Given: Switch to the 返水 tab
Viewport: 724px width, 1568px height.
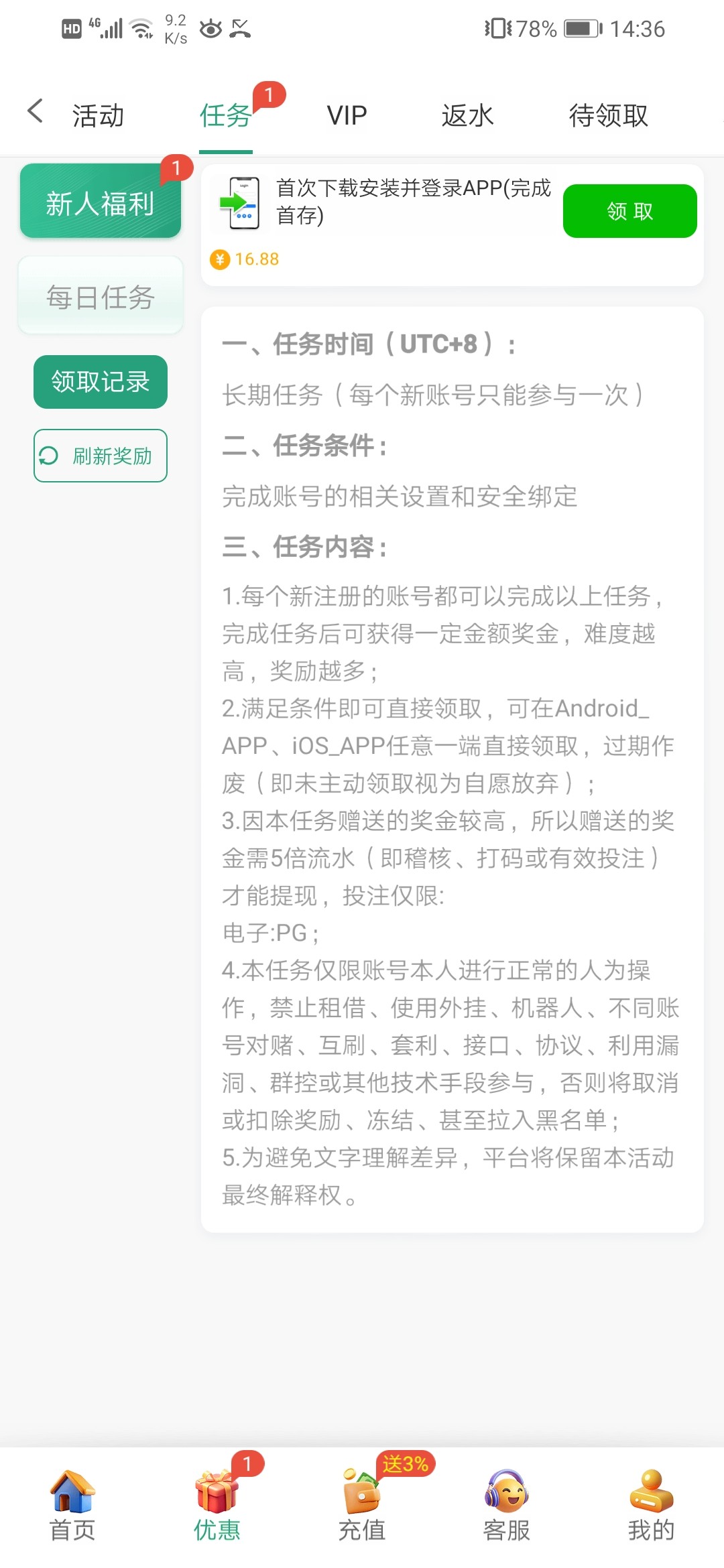Looking at the screenshot, I should [467, 115].
